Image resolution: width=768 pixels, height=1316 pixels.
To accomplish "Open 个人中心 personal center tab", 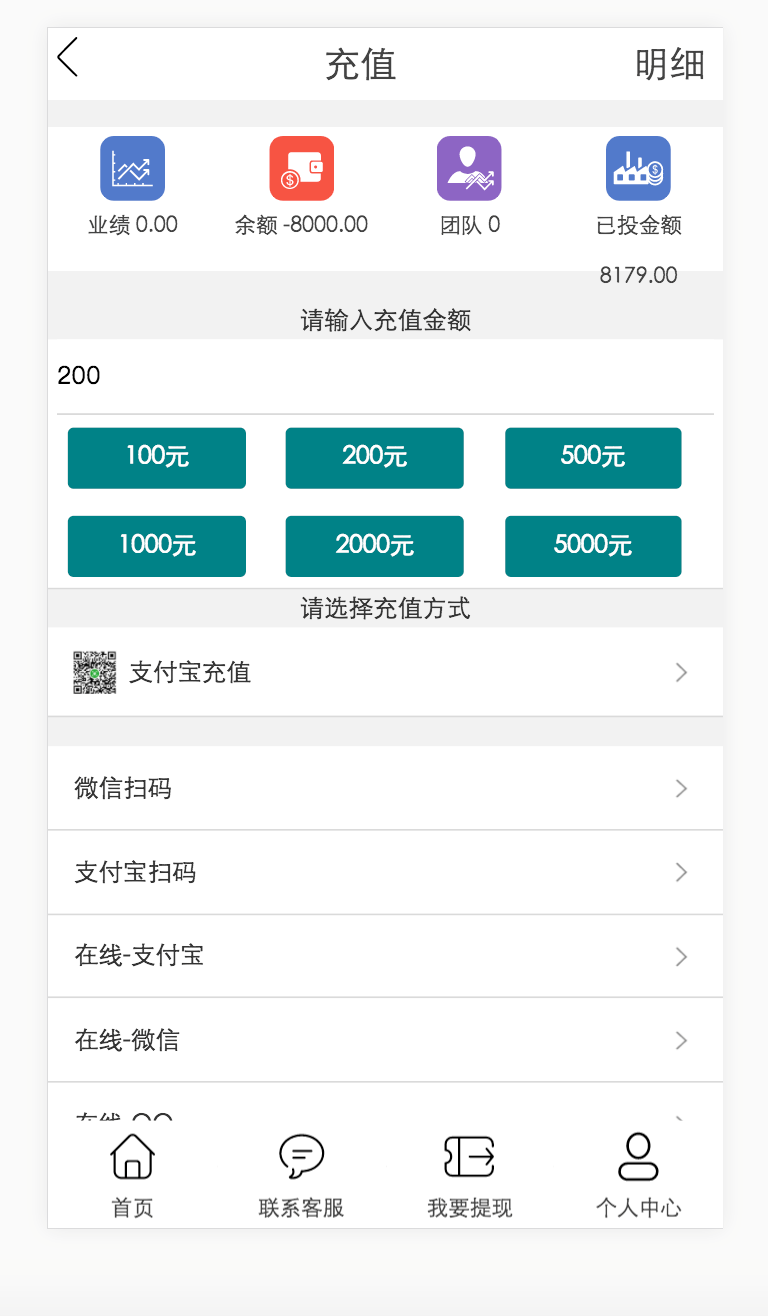I will [x=638, y=1176].
